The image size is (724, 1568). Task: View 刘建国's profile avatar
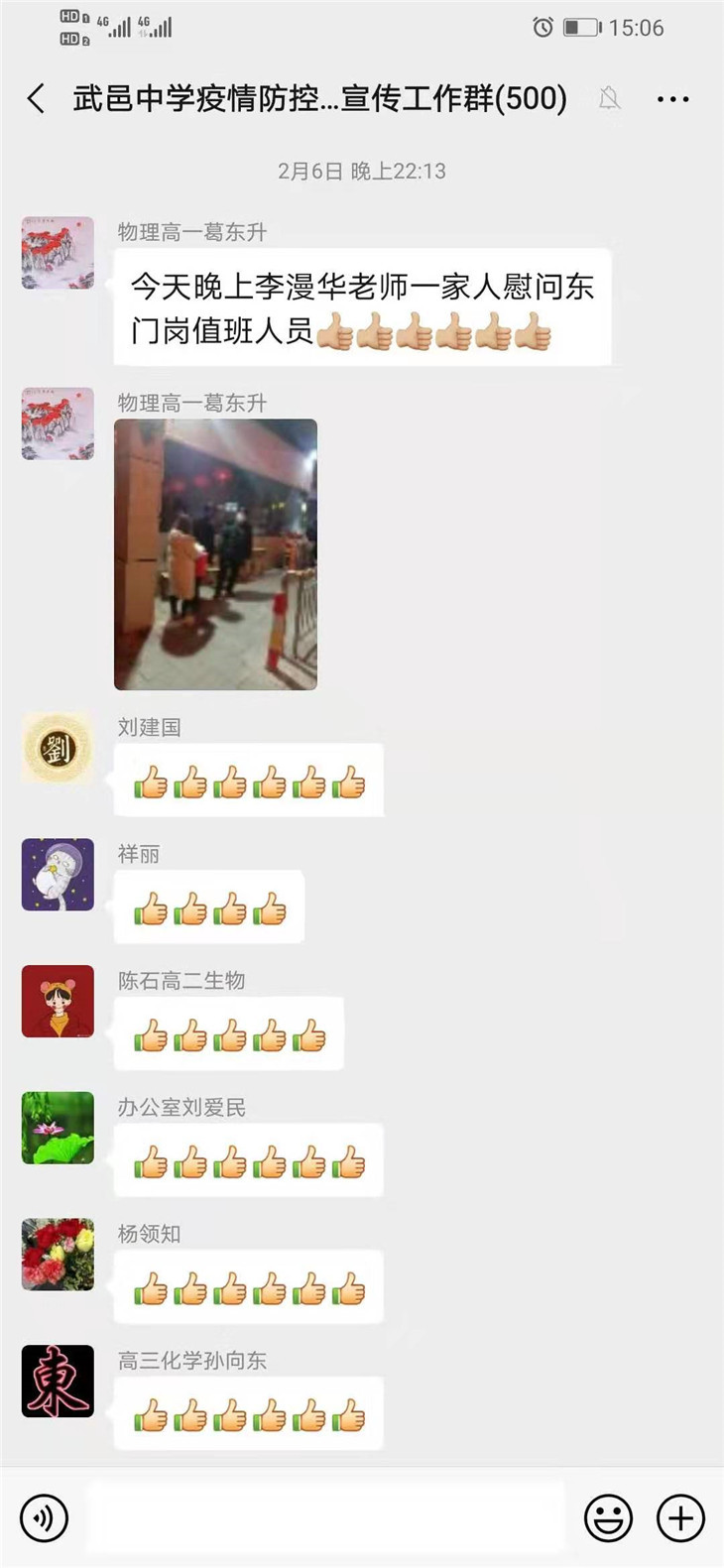click(x=58, y=748)
